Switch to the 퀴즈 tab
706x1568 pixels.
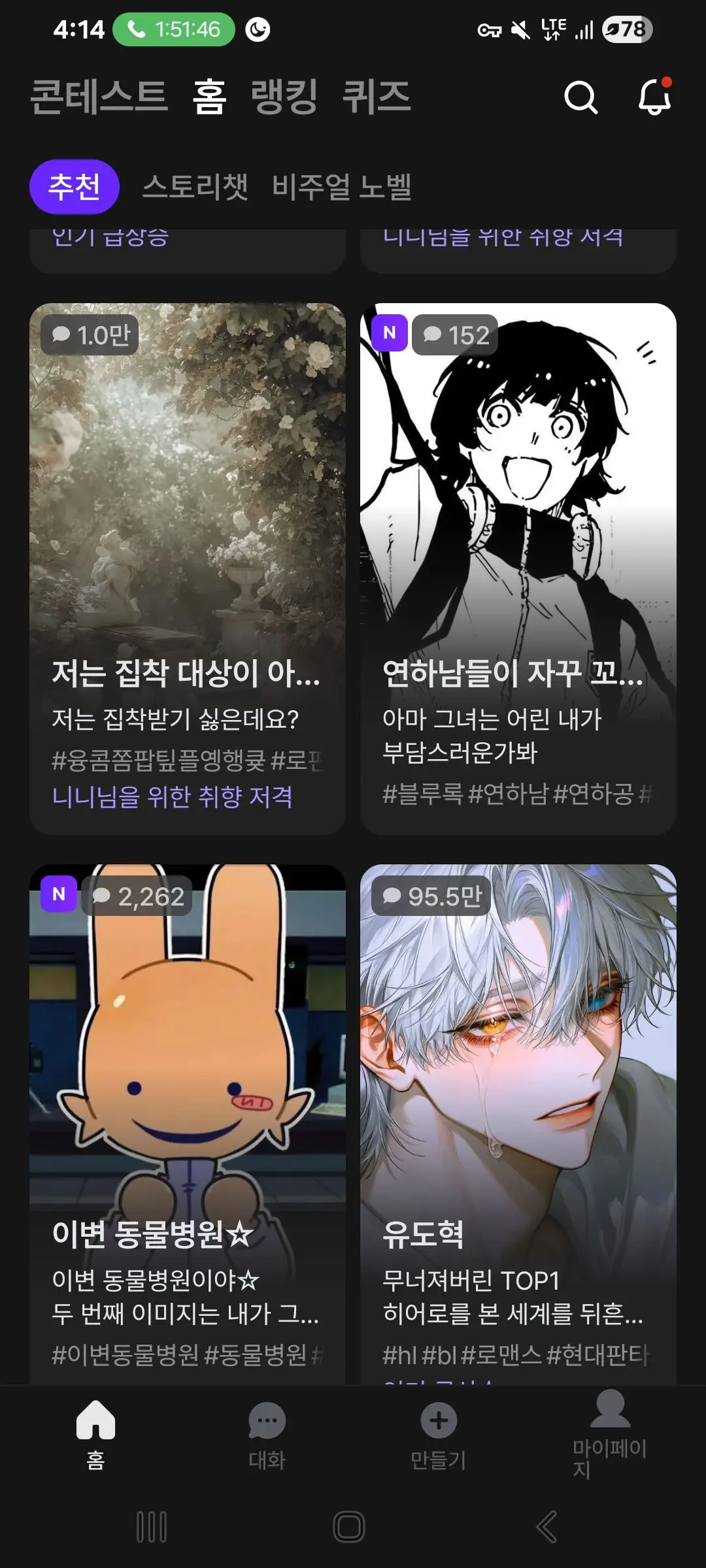tap(377, 97)
